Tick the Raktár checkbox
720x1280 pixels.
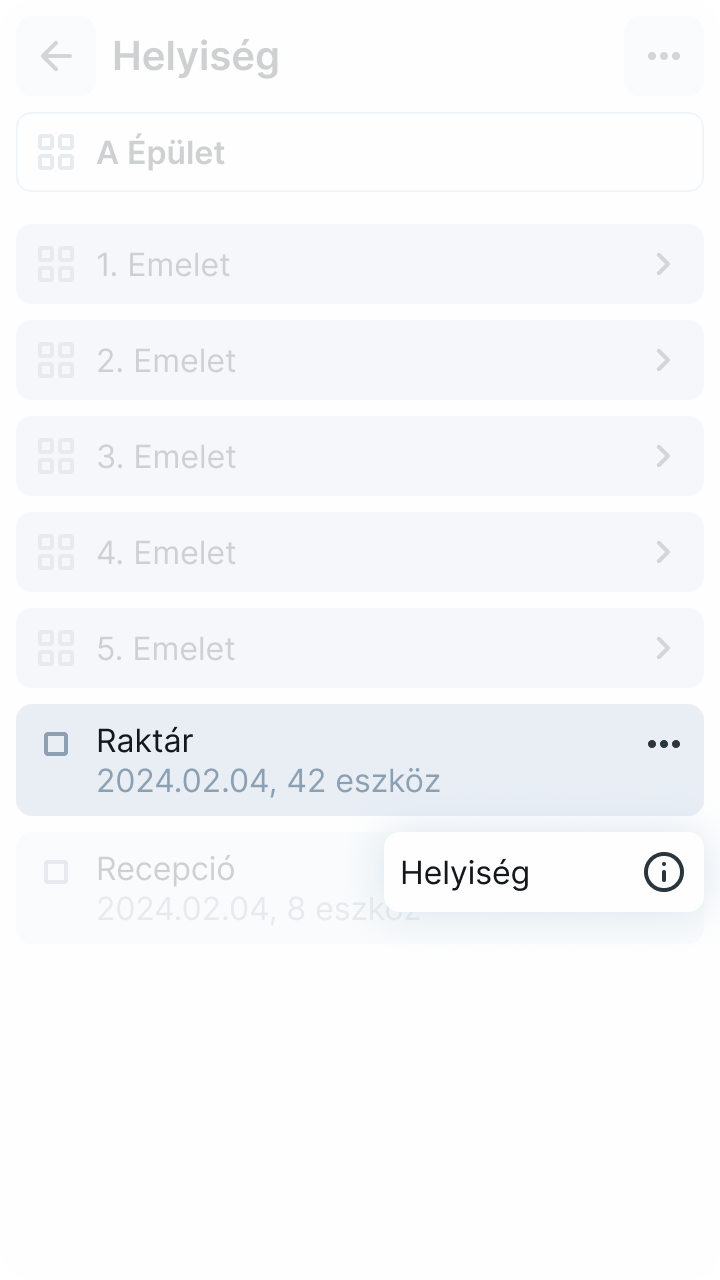tap(56, 744)
